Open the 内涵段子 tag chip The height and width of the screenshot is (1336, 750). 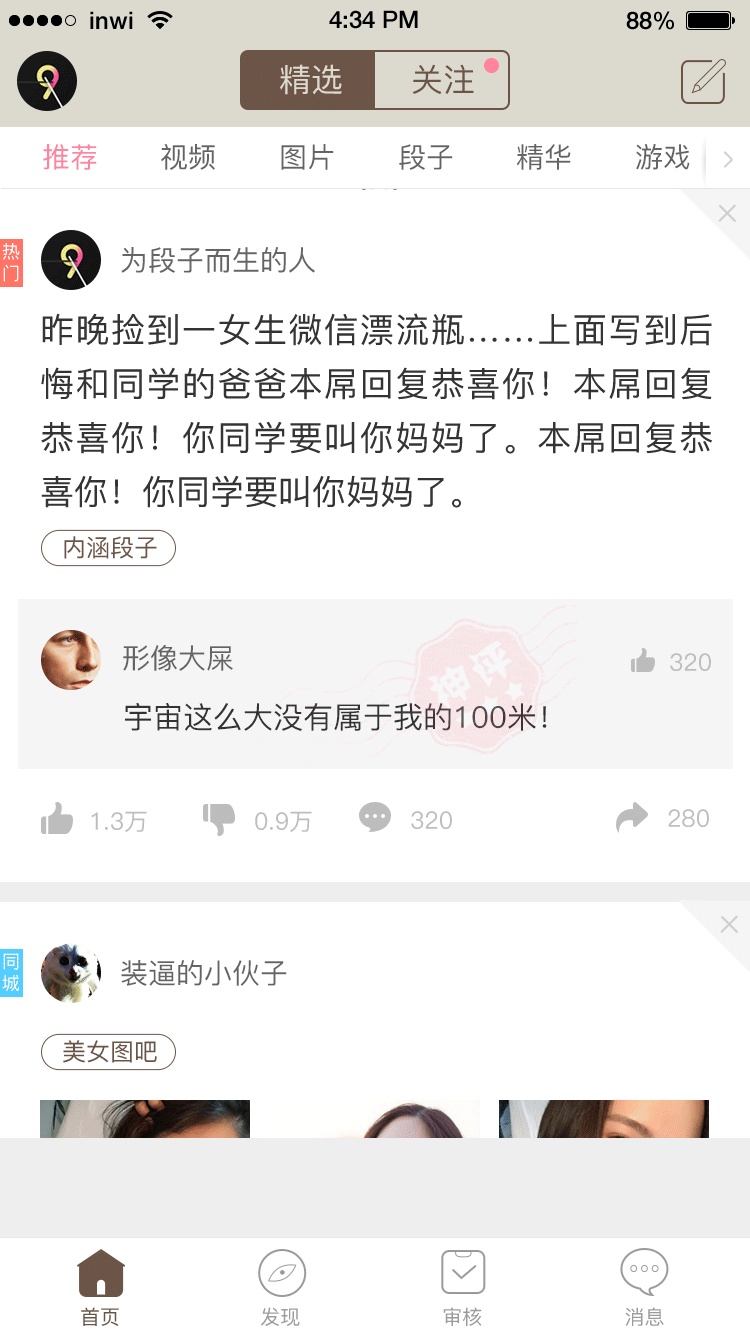tap(109, 548)
